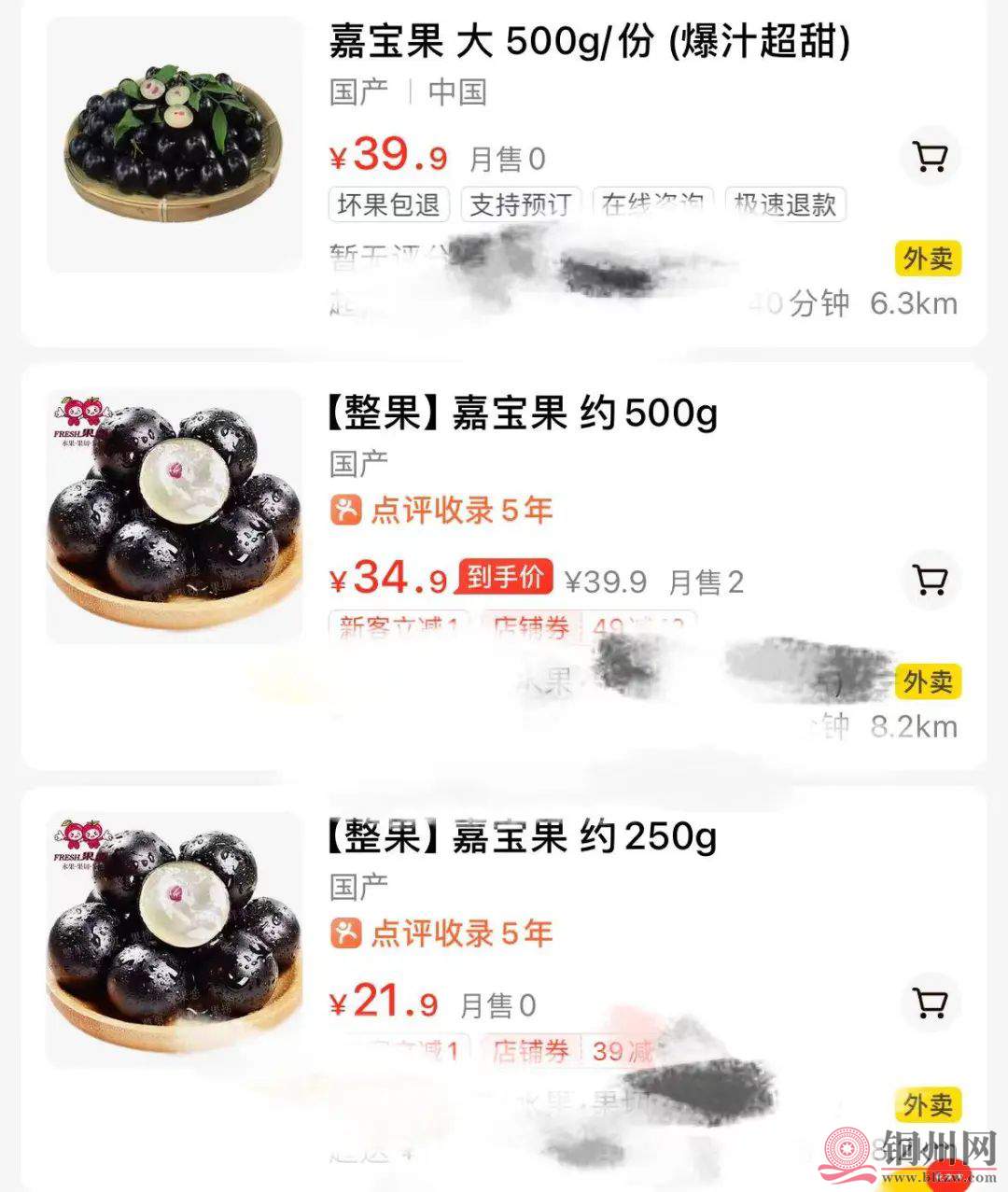Viewport: 1008px width, 1192px height.
Task: Add the ¥21.9 嘉宝果 约250g to cart
Action: (931, 1003)
